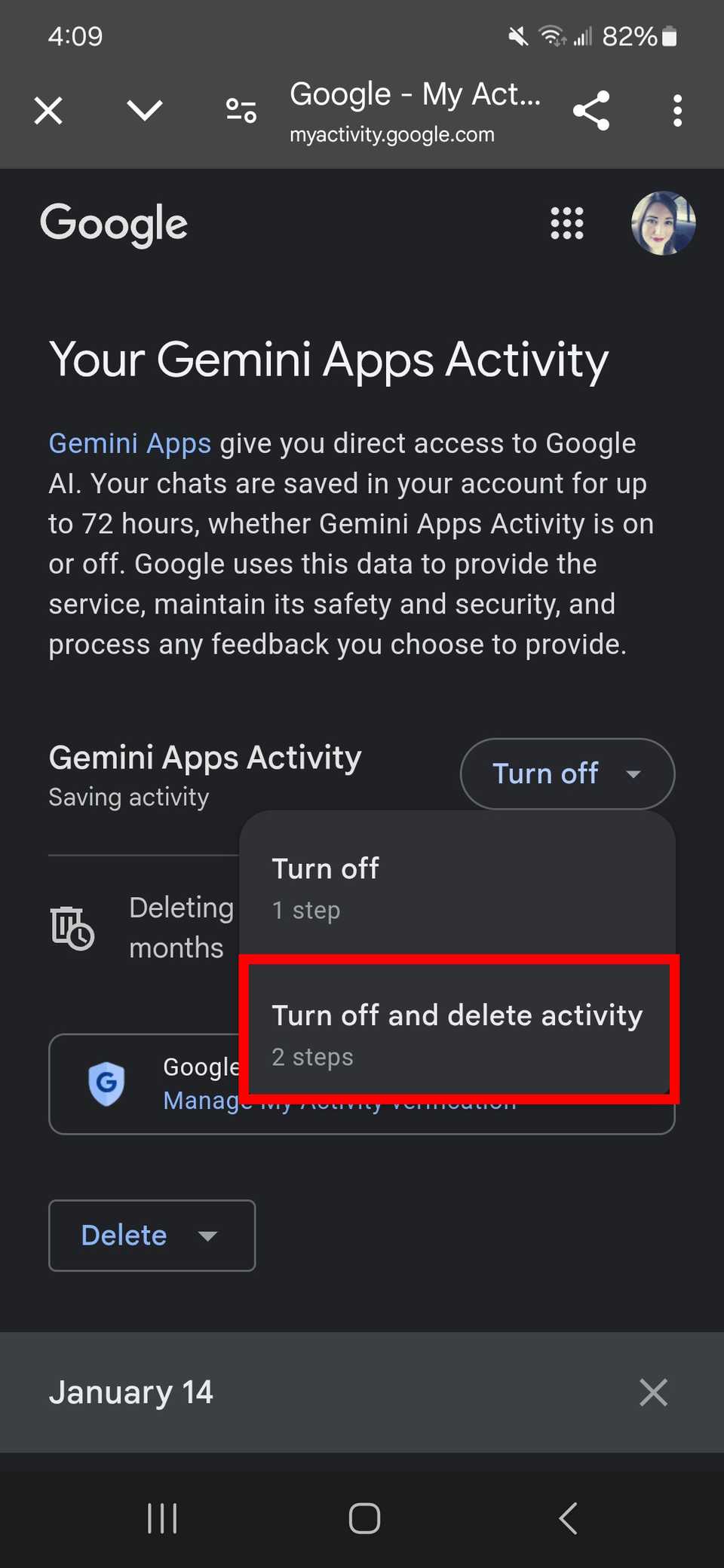
Task: Expand the Delete options dropdown
Action: [151, 1236]
